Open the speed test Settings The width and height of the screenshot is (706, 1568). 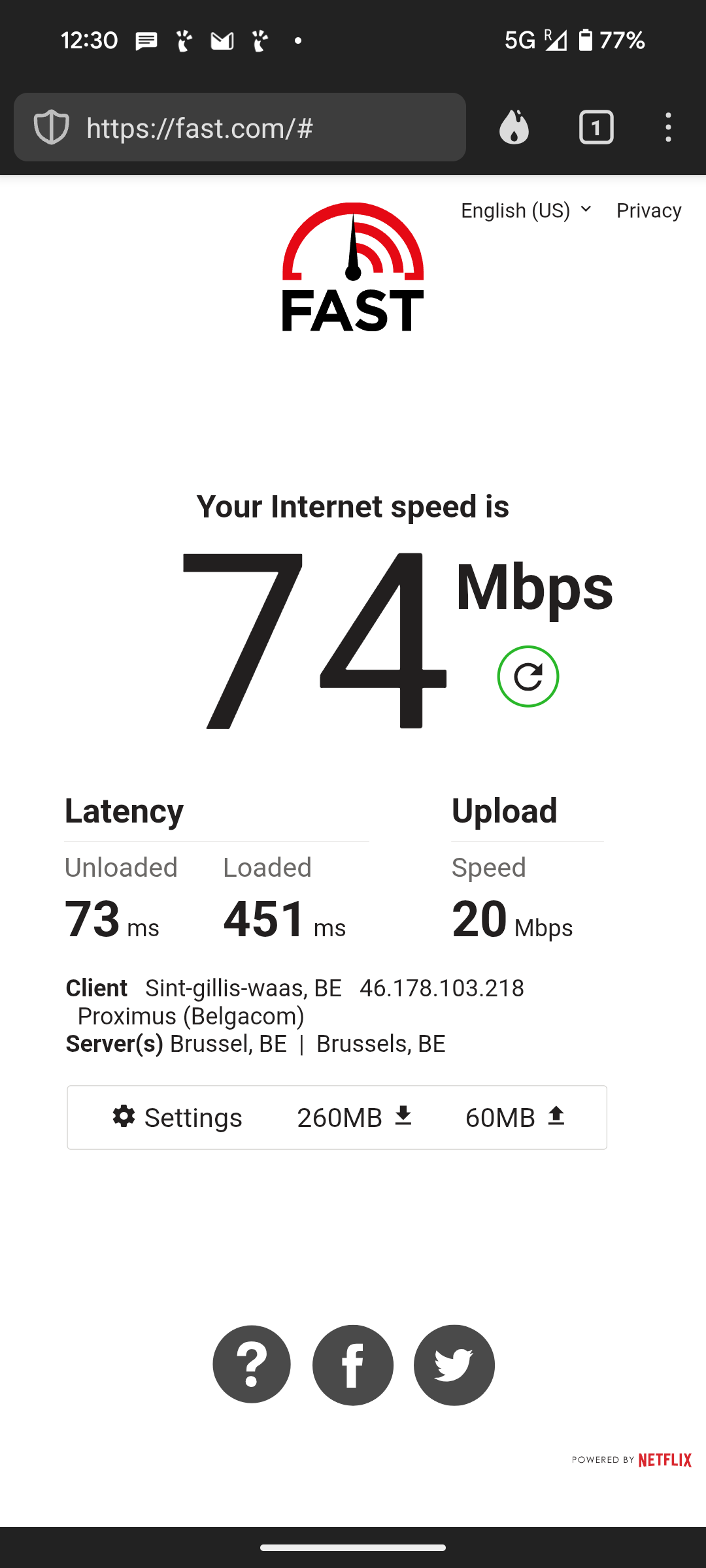coord(177,1117)
